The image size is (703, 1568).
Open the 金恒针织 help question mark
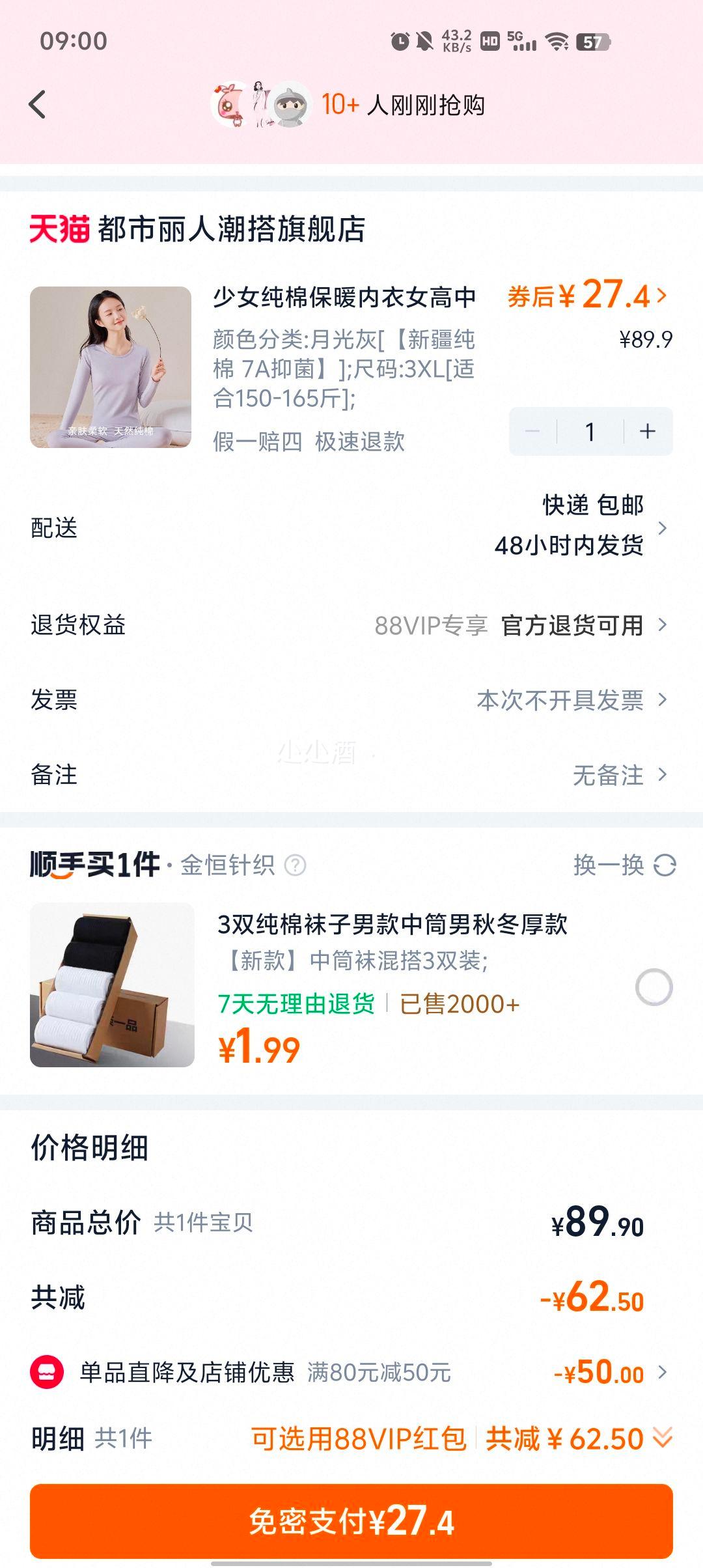(296, 865)
